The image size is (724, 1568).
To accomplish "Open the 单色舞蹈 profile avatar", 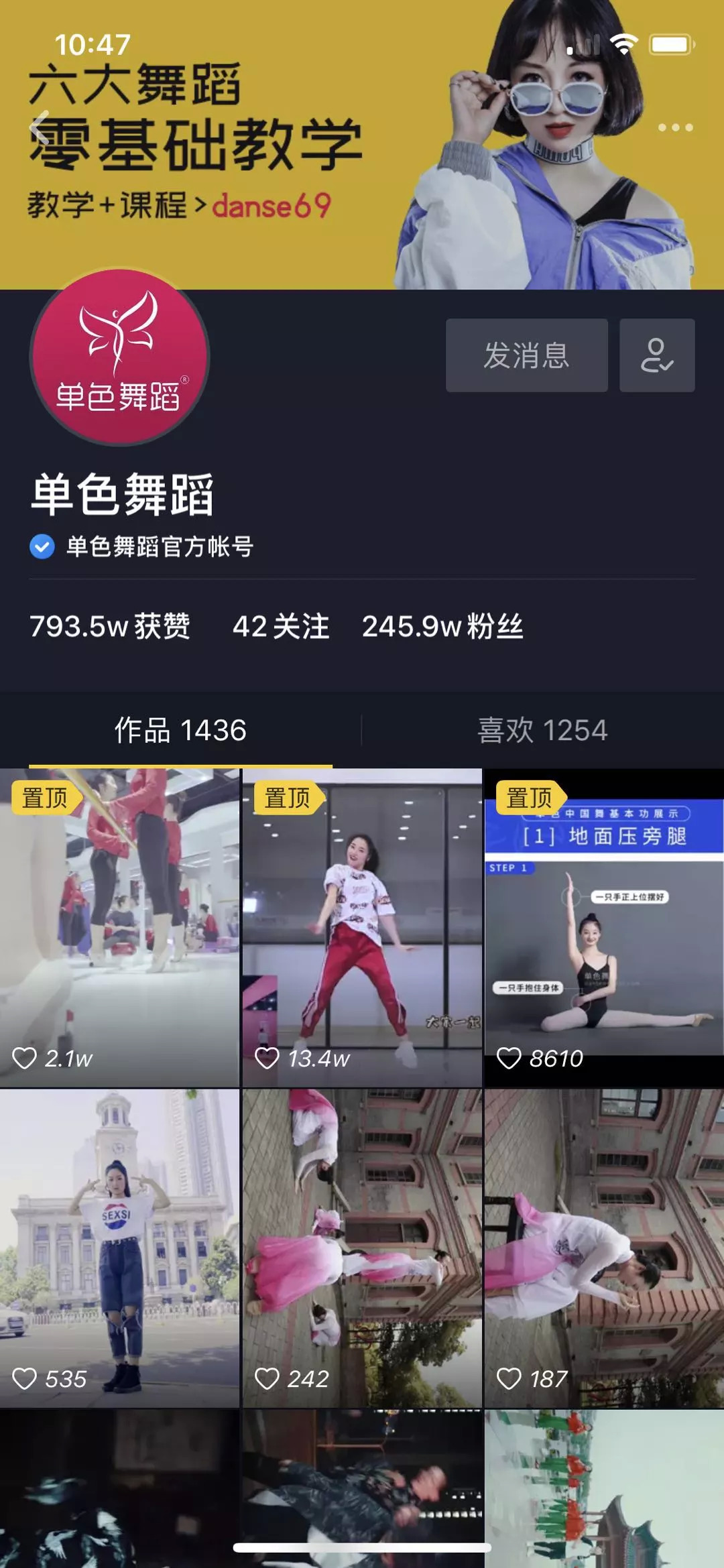I will point(119,357).
